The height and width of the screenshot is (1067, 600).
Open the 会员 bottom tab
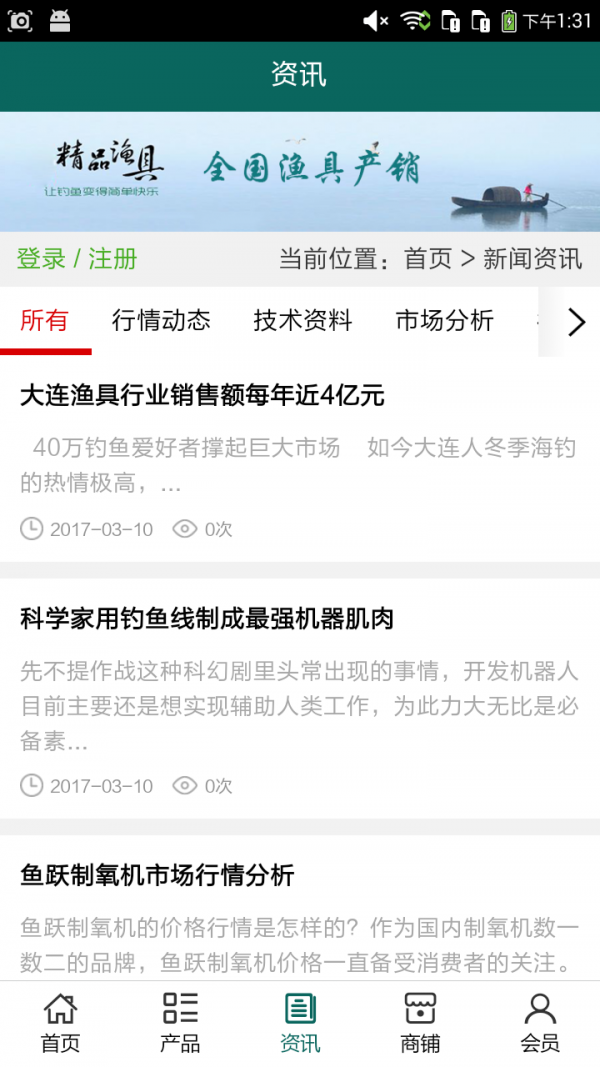pyautogui.click(x=540, y=1023)
